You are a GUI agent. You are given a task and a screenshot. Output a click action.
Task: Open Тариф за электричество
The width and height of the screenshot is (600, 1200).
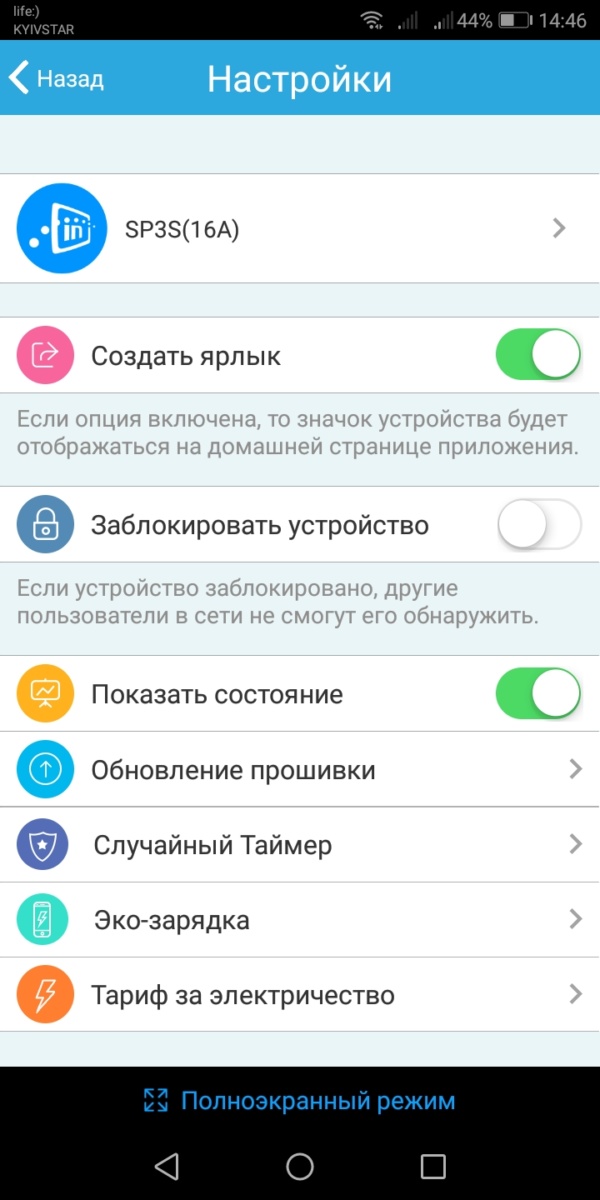coord(300,996)
